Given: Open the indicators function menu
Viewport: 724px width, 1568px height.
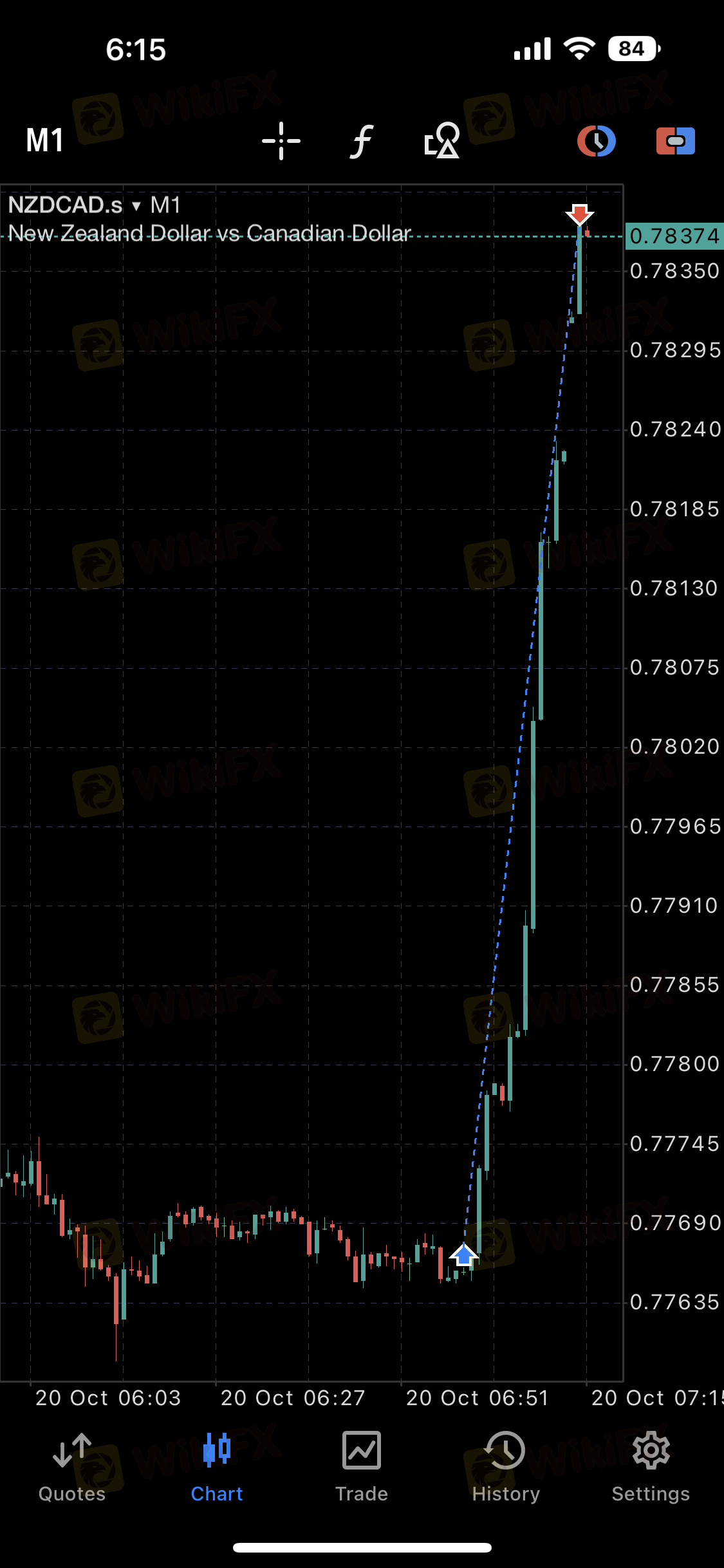Looking at the screenshot, I should (x=362, y=141).
